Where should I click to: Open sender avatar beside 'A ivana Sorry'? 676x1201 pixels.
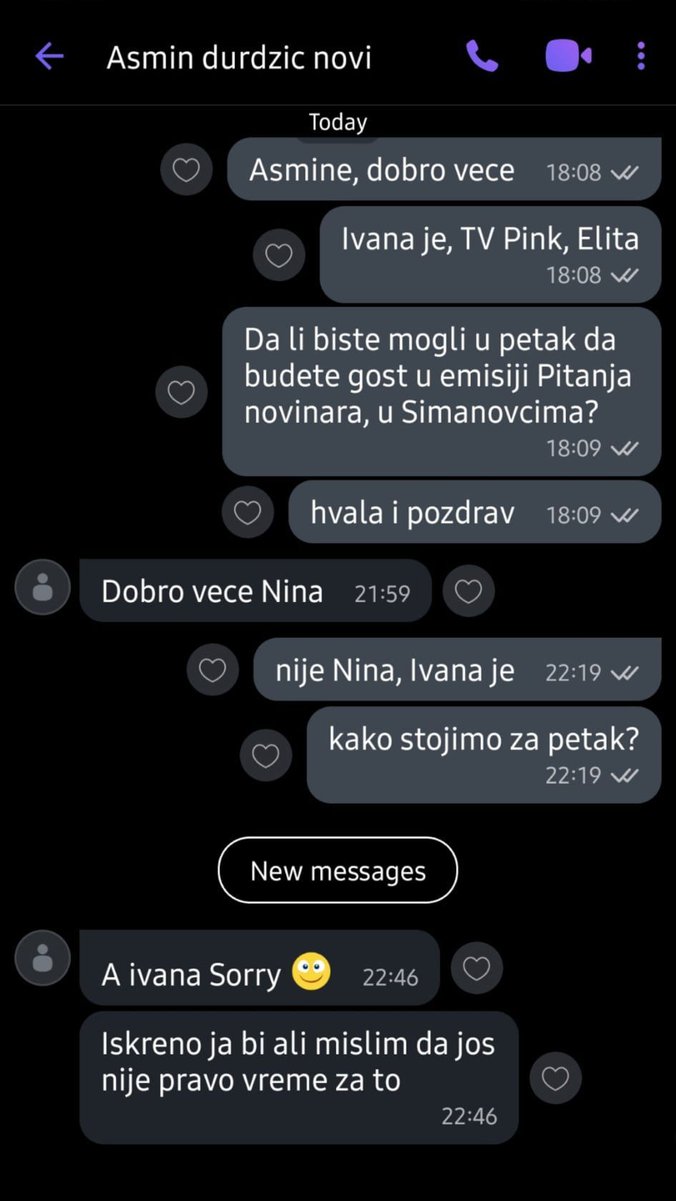[x=42, y=957]
